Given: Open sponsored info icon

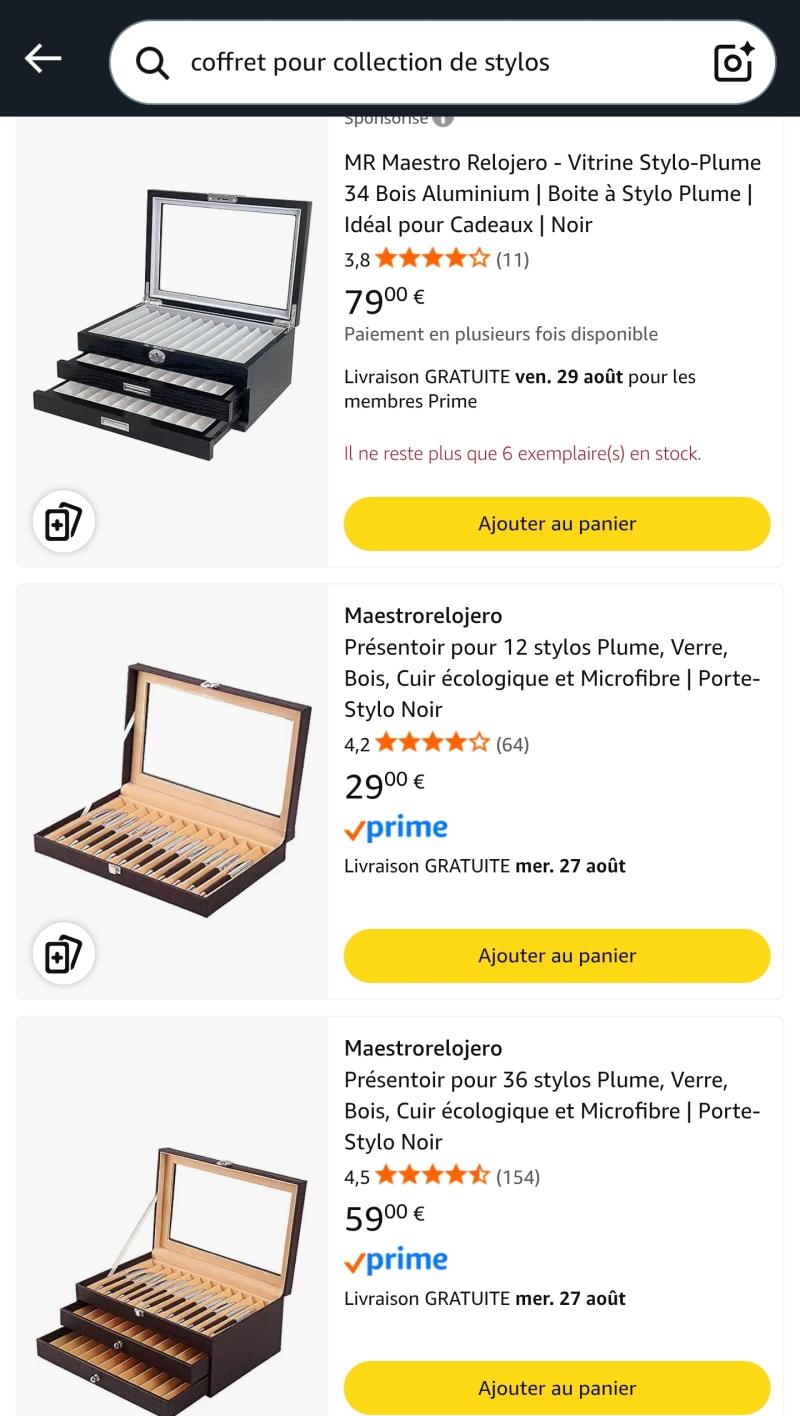Looking at the screenshot, I should 443,119.
